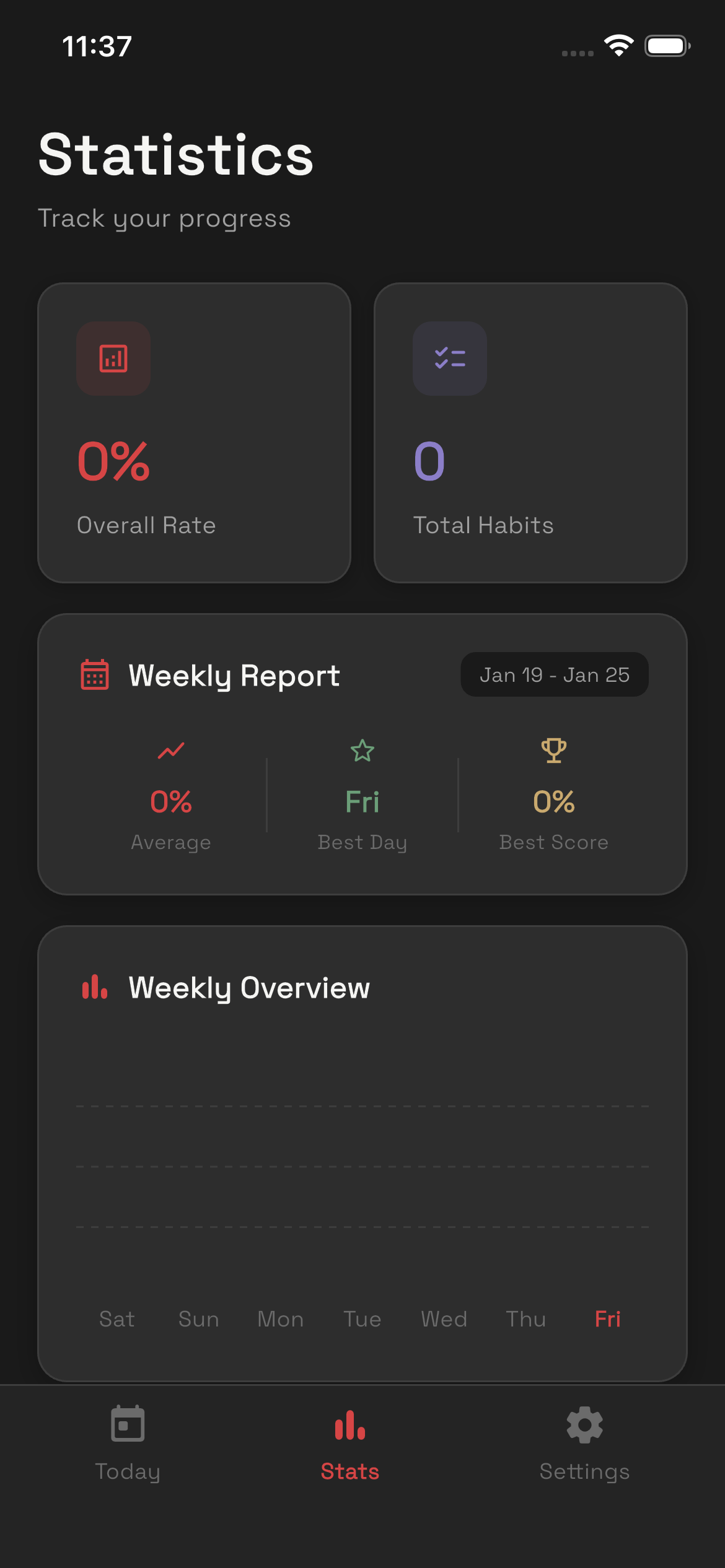Image resolution: width=725 pixels, height=1568 pixels.
Task: Click the Wed label in the chart
Action: point(444,1319)
